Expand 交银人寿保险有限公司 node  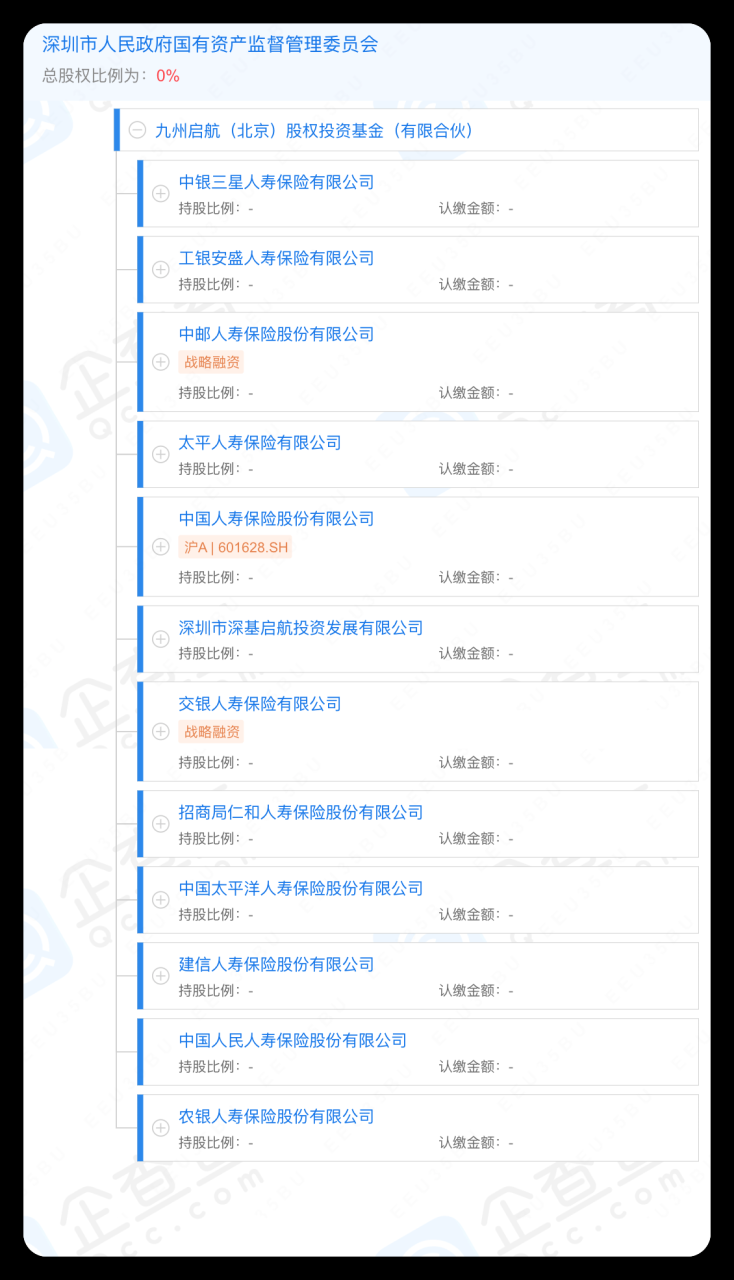tap(160, 731)
